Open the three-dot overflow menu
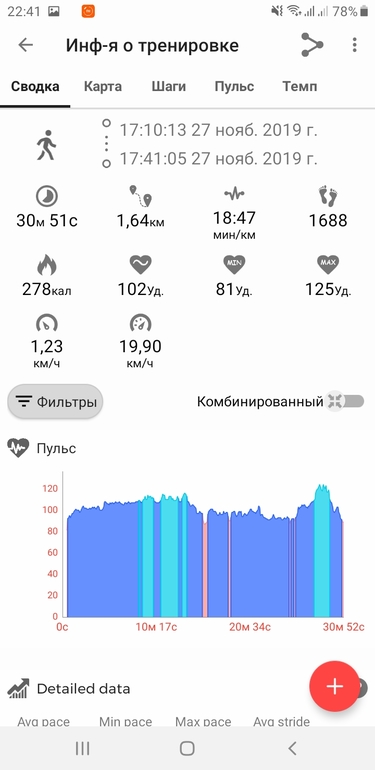The height and width of the screenshot is (770, 375). tap(354, 45)
